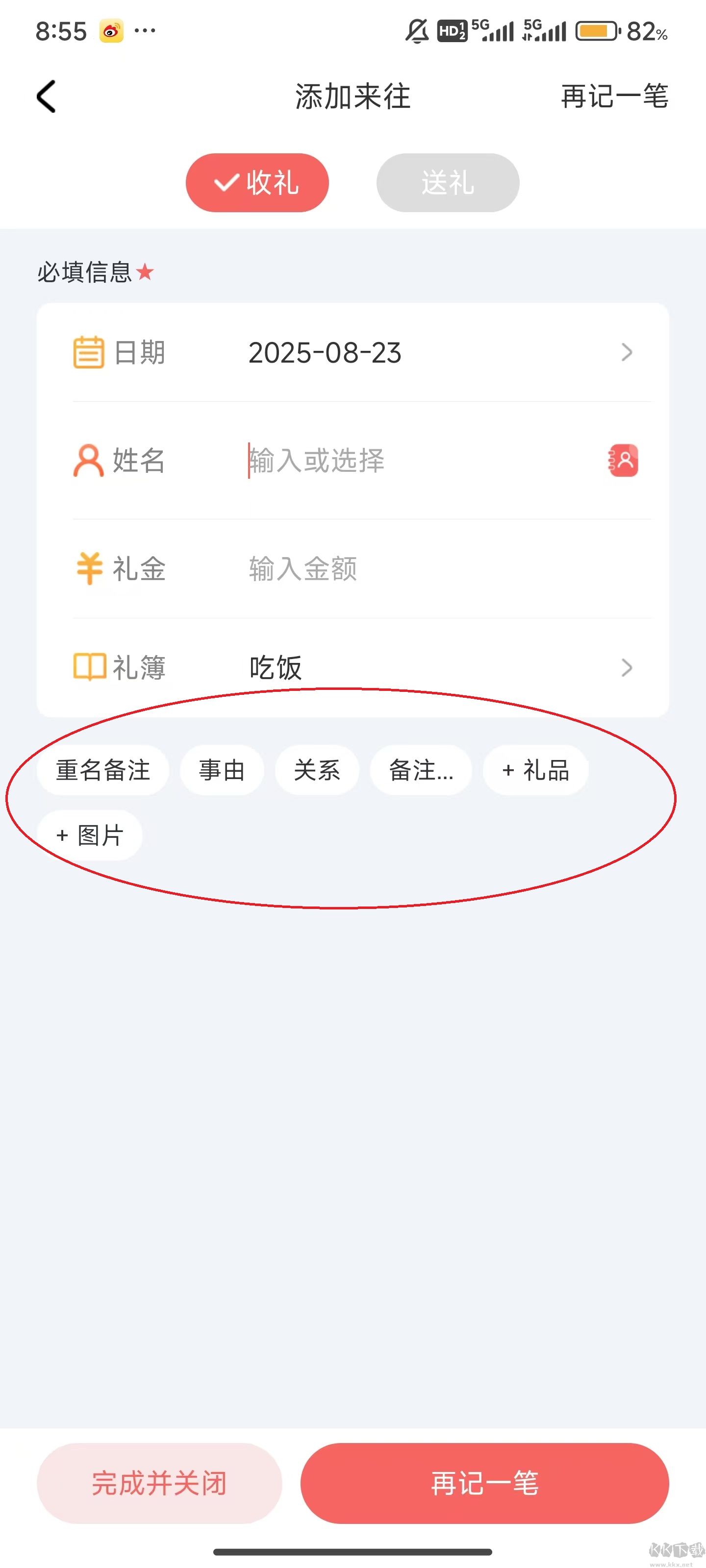
Task: Tap the back arrow at top left
Action: point(45,97)
